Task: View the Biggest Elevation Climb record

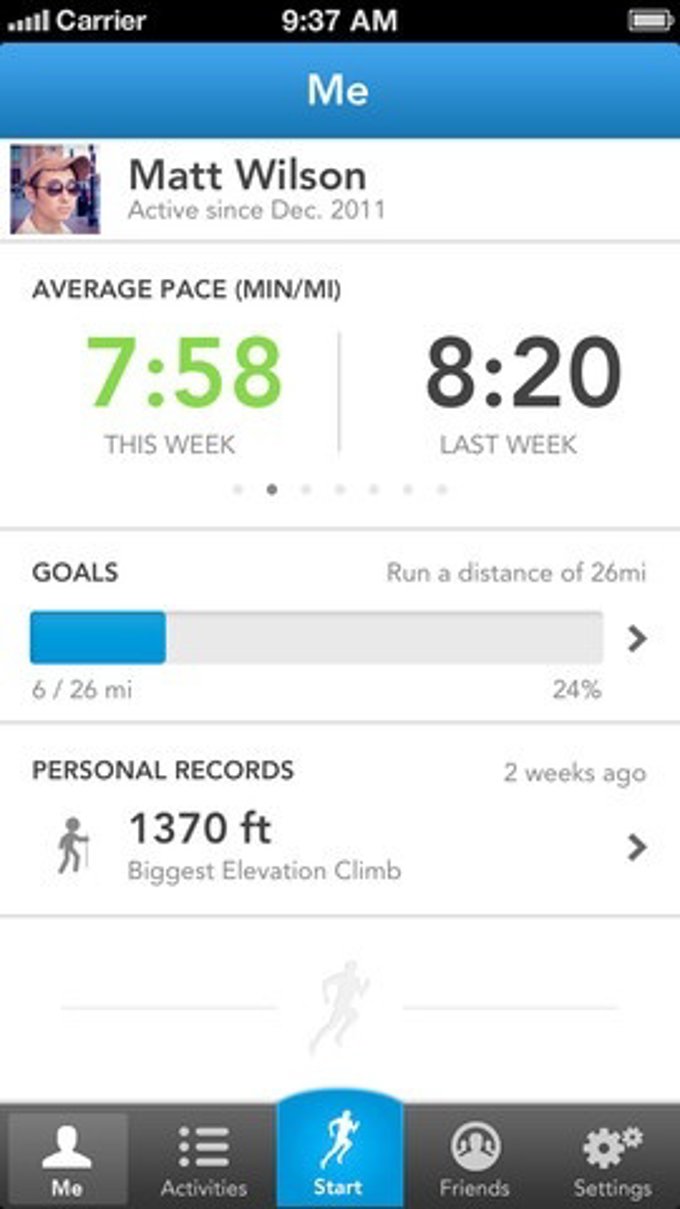Action: click(637, 848)
